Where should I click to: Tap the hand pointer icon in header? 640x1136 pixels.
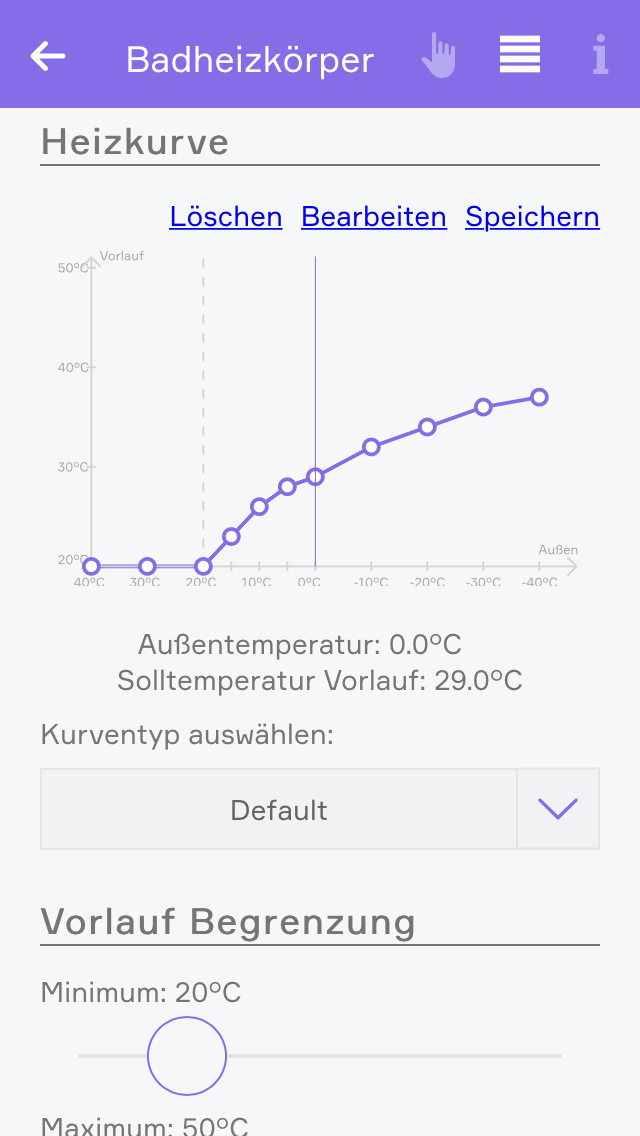point(438,56)
